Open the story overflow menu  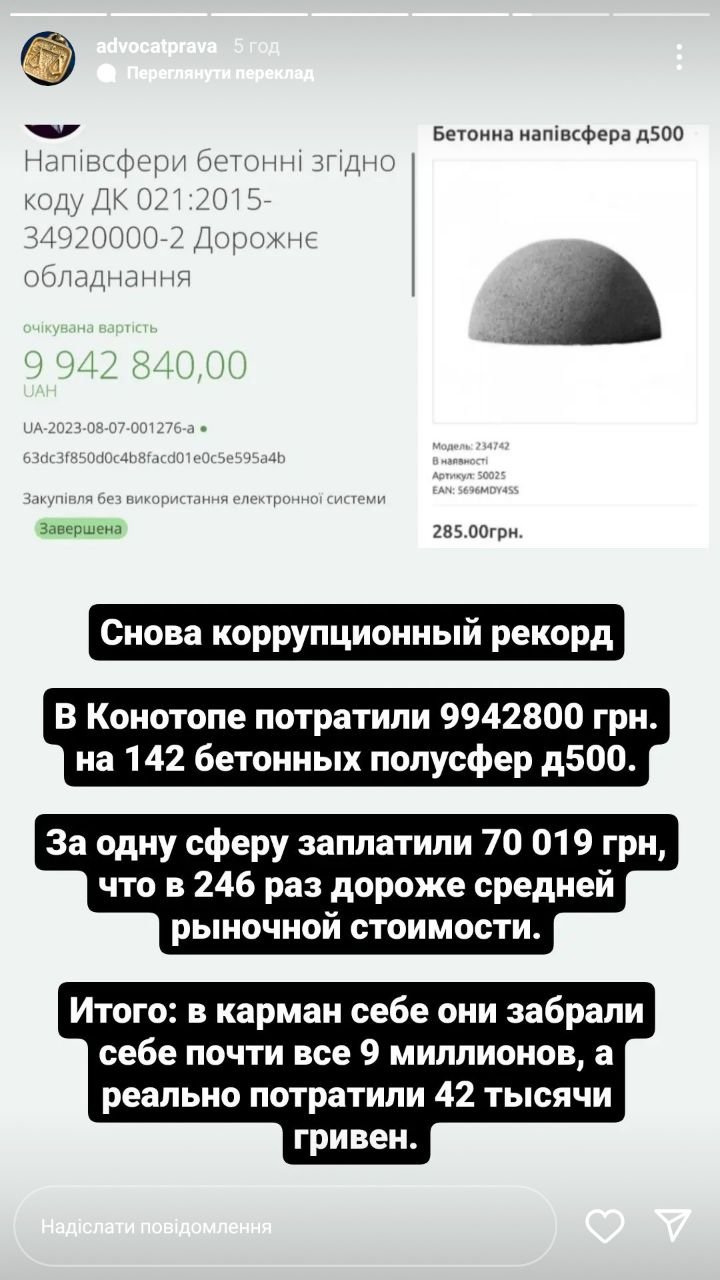679,57
